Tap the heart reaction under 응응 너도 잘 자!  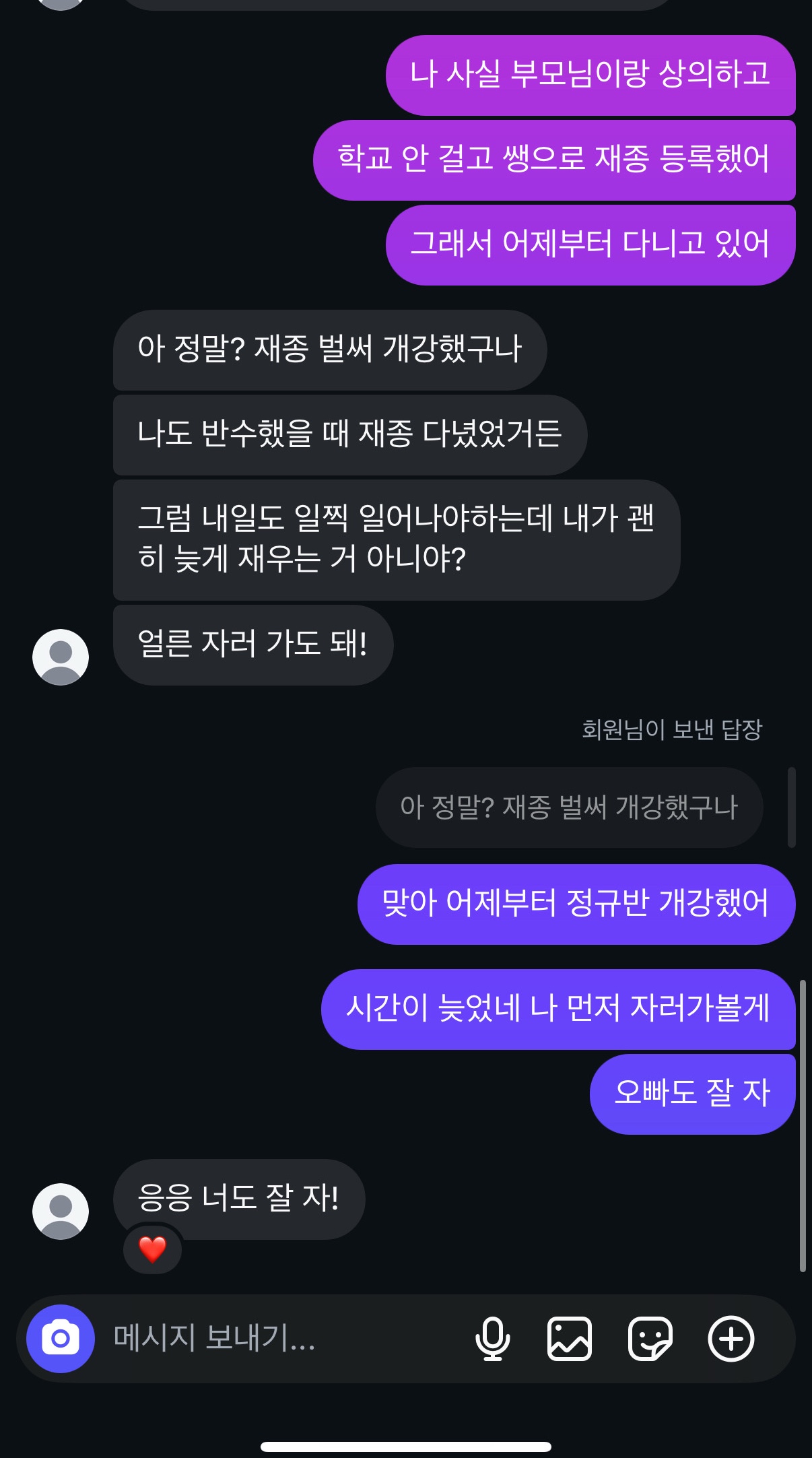[x=152, y=1250]
